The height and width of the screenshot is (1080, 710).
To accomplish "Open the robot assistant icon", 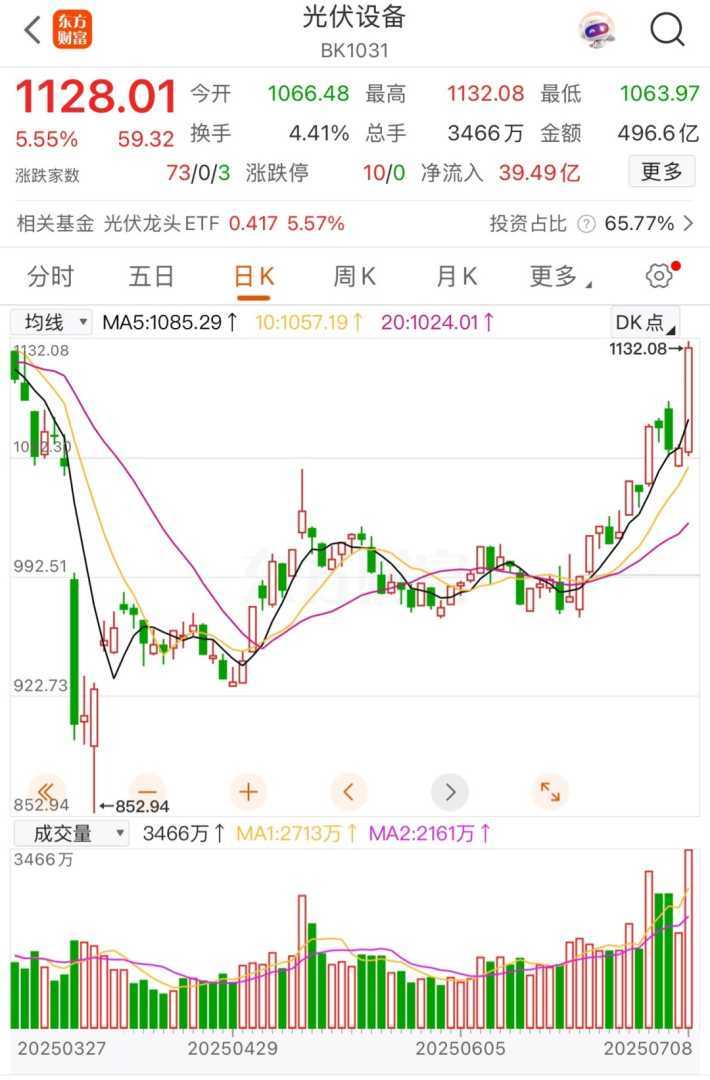I will tap(597, 30).
